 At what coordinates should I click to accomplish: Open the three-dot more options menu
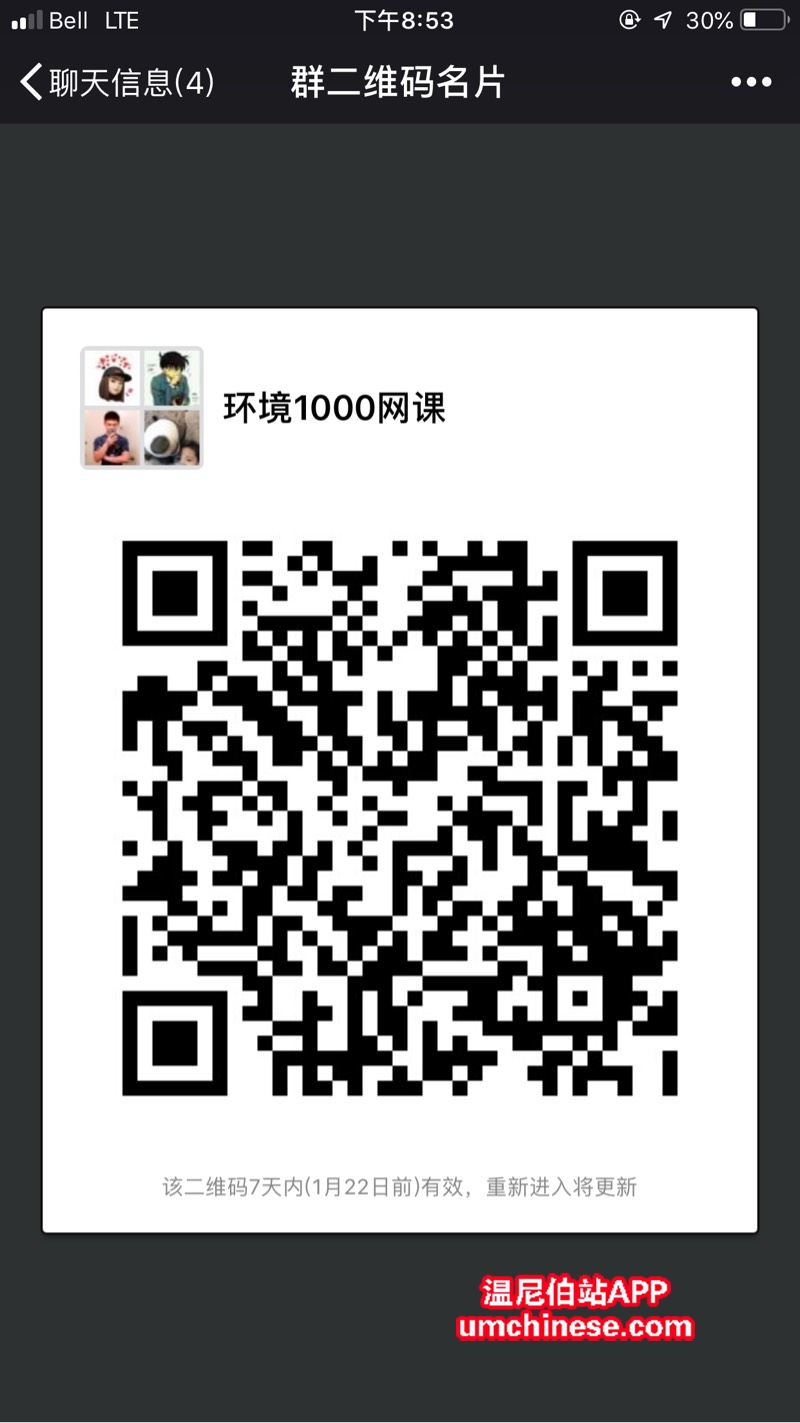coord(751,82)
